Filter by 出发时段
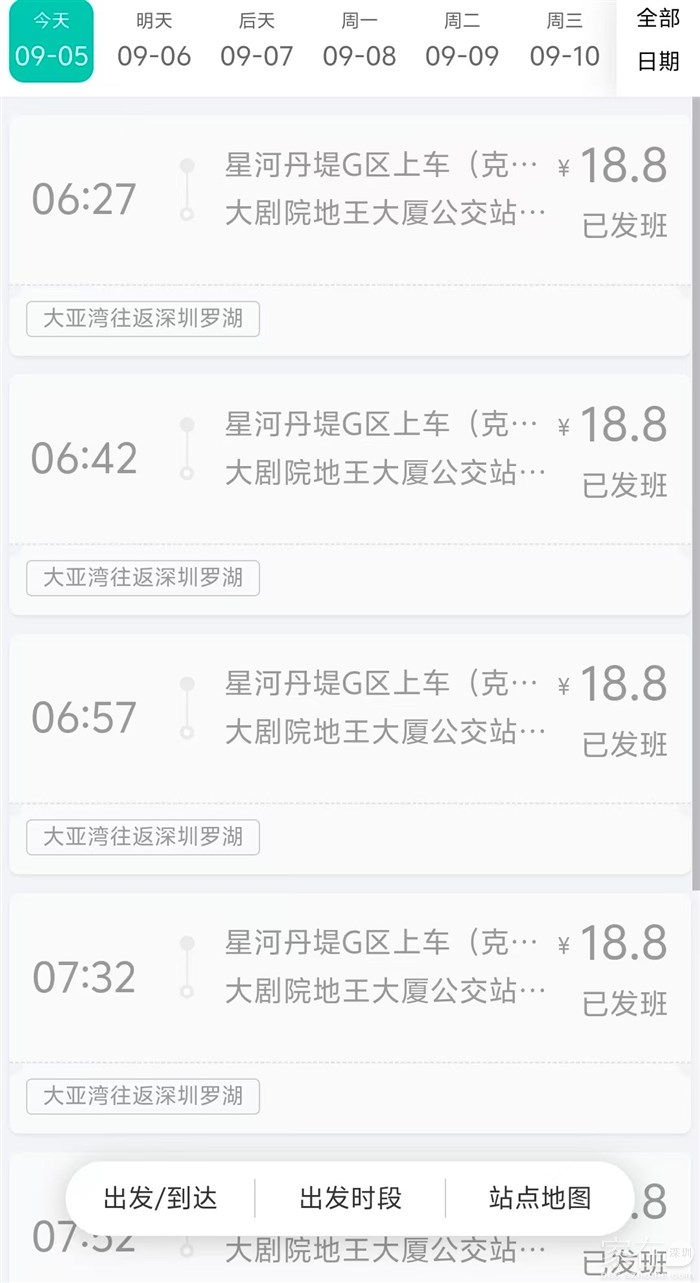This screenshot has width=700, height=1283. point(350,1198)
